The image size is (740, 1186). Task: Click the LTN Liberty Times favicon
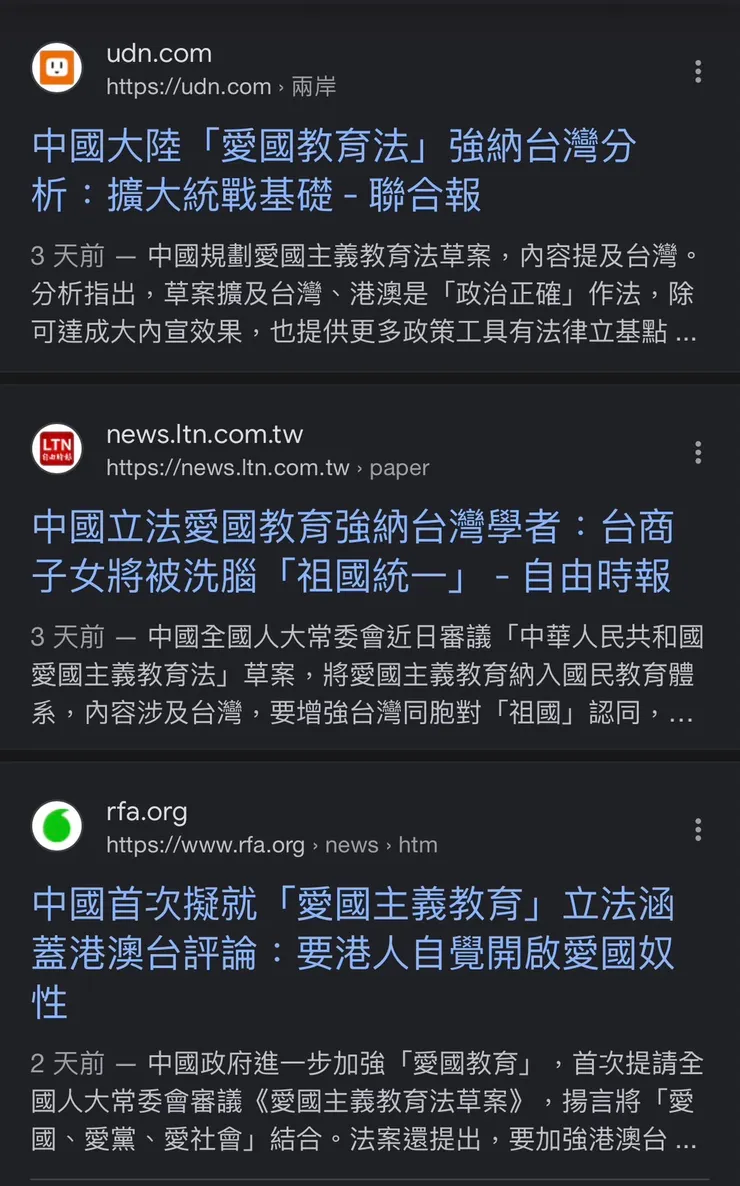(56, 447)
